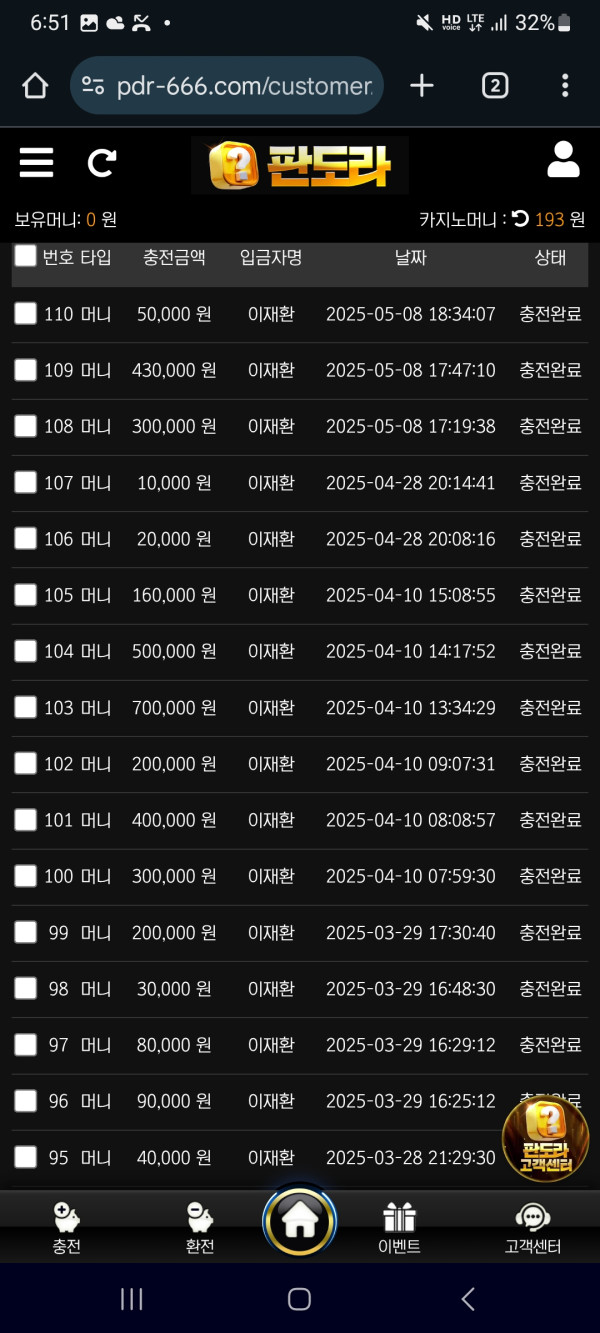This screenshot has height=1333, width=600.
Task: Mark the checkbox for entry 100
Action: [25, 876]
